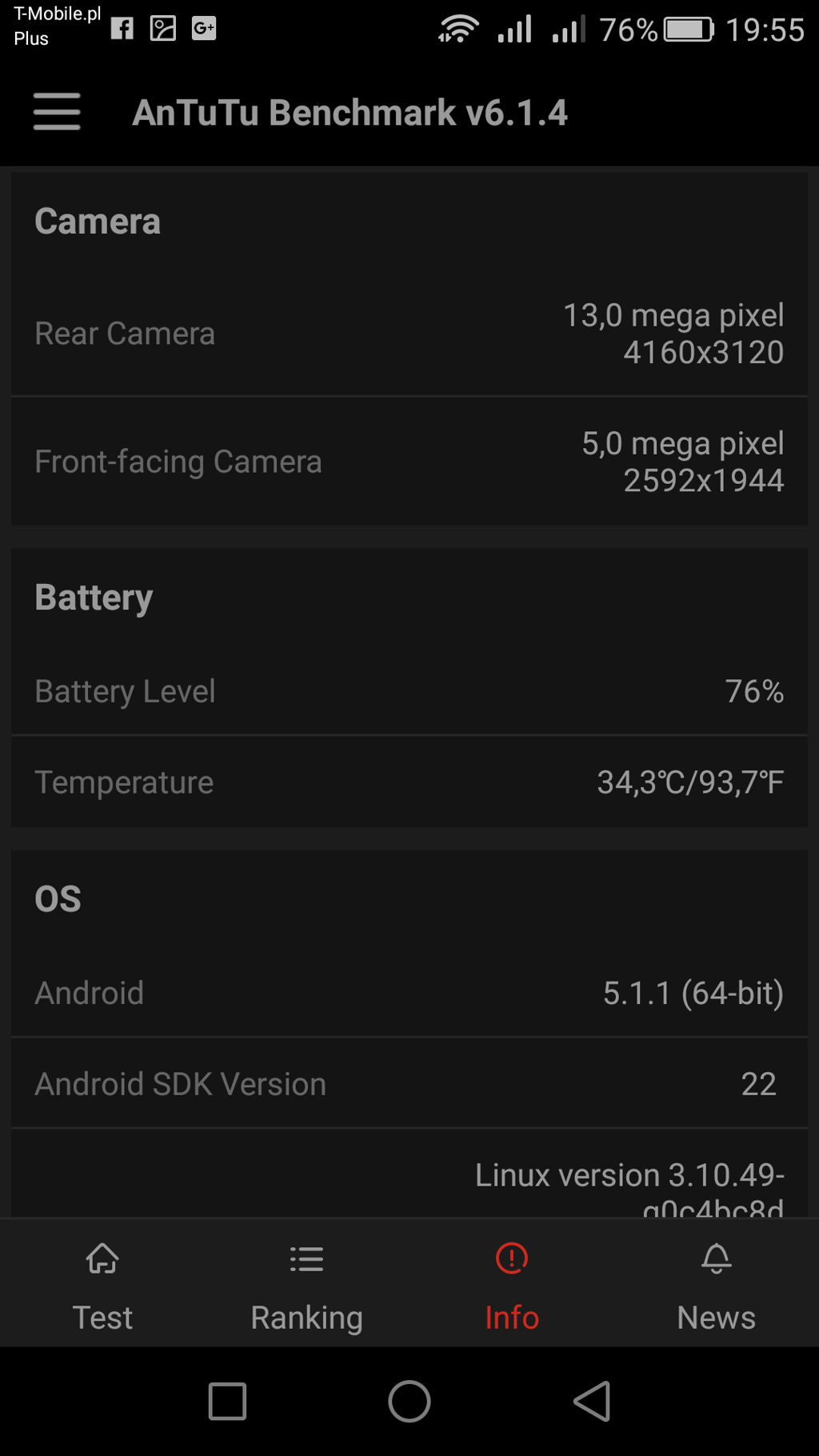Go to the home screen
The width and height of the screenshot is (819, 1456).
pyautogui.click(x=409, y=1402)
